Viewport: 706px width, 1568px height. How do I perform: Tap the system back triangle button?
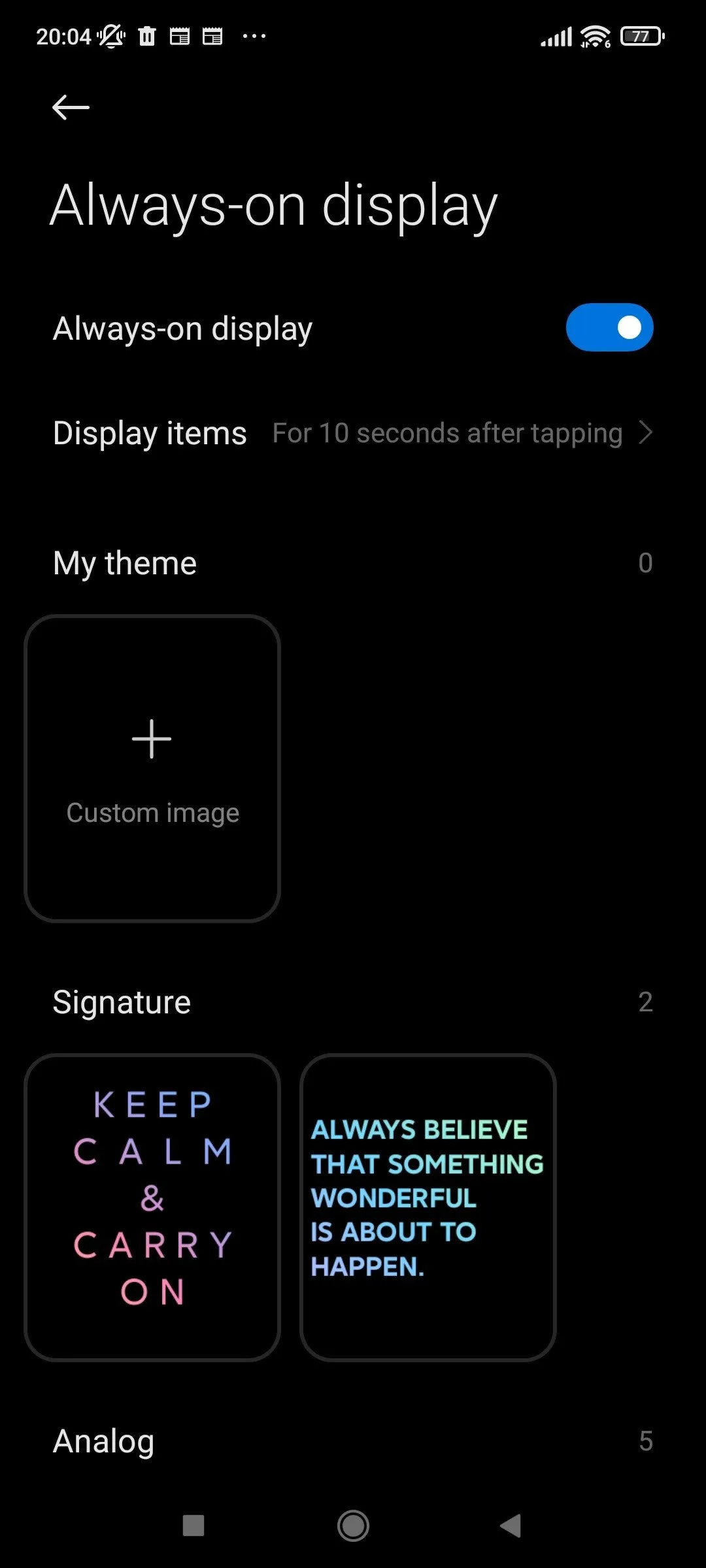tap(511, 1526)
